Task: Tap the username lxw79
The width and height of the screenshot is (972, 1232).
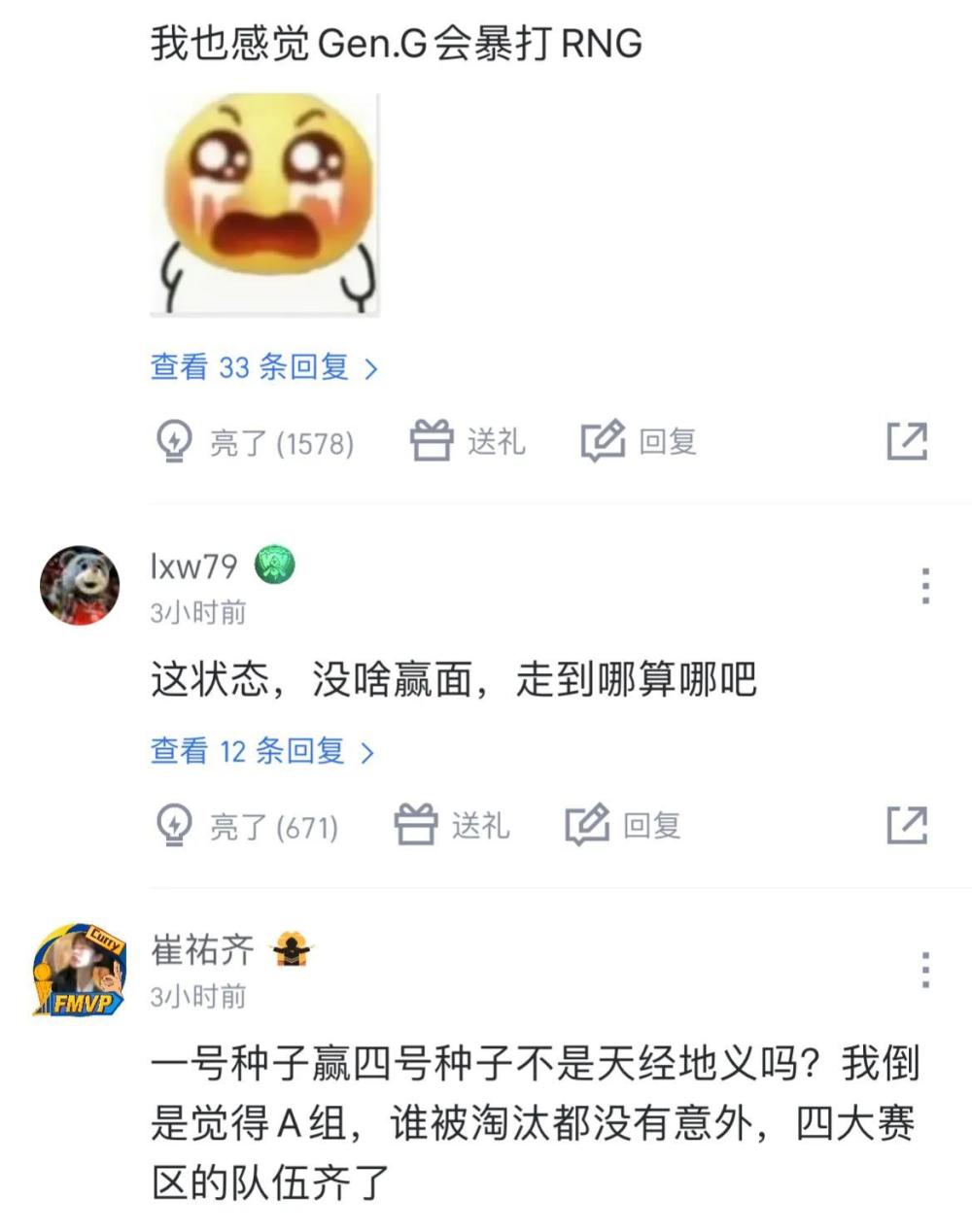Action: [193, 565]
